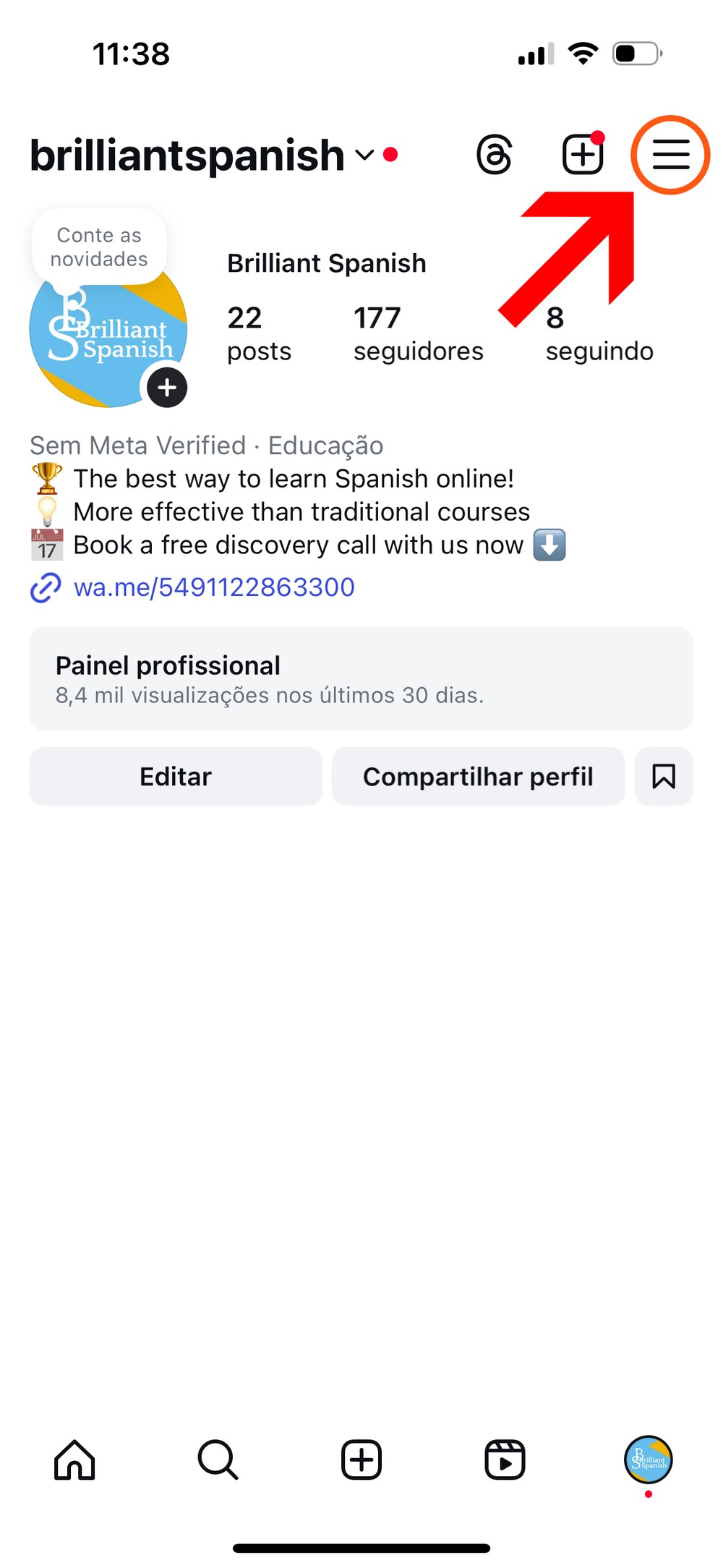Open saved items bookmark button
The width and height of the screenshot is (723, 1568).
(x=663, y=777)
